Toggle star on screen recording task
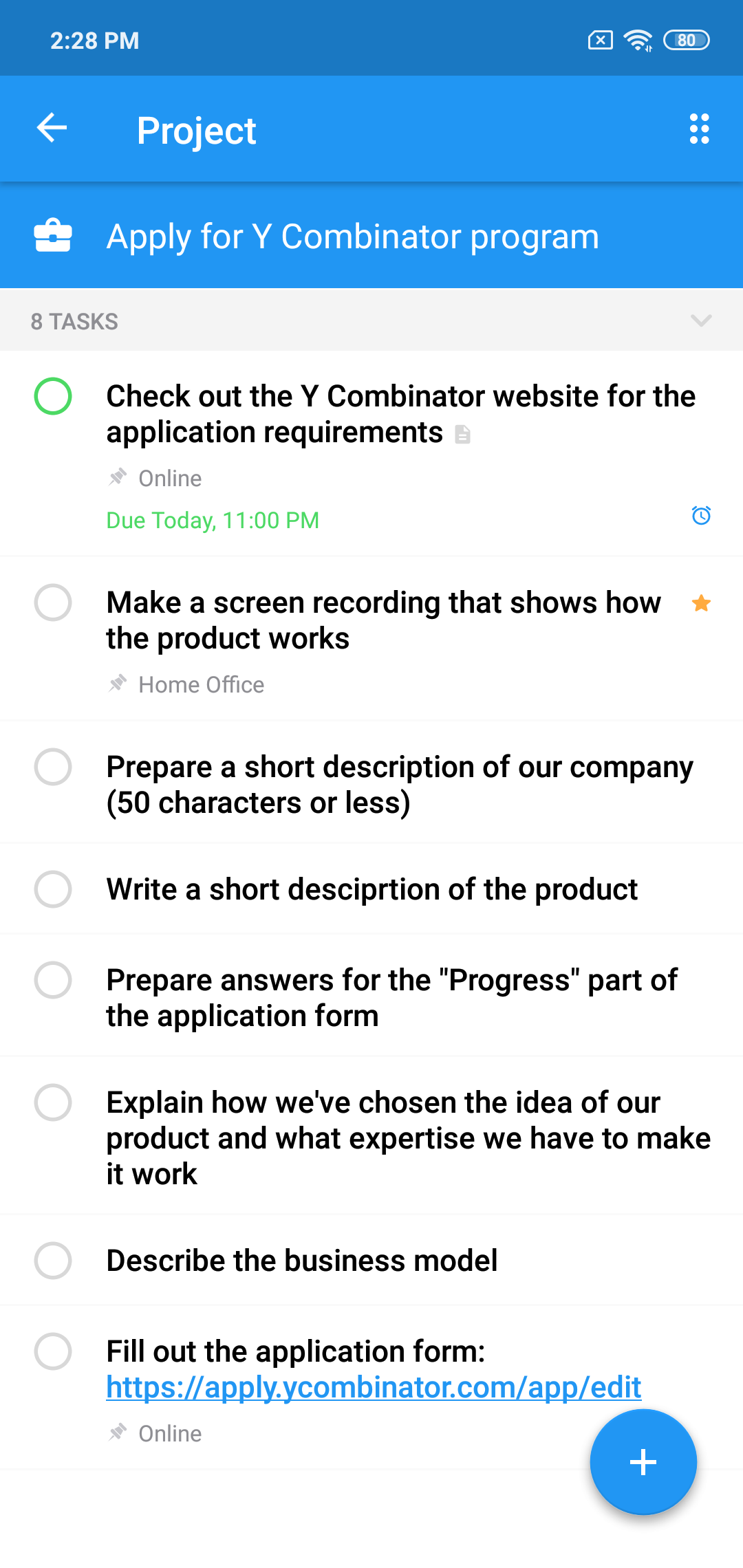The width and height of the screenshot is (743, 1568). pos(701,603)
